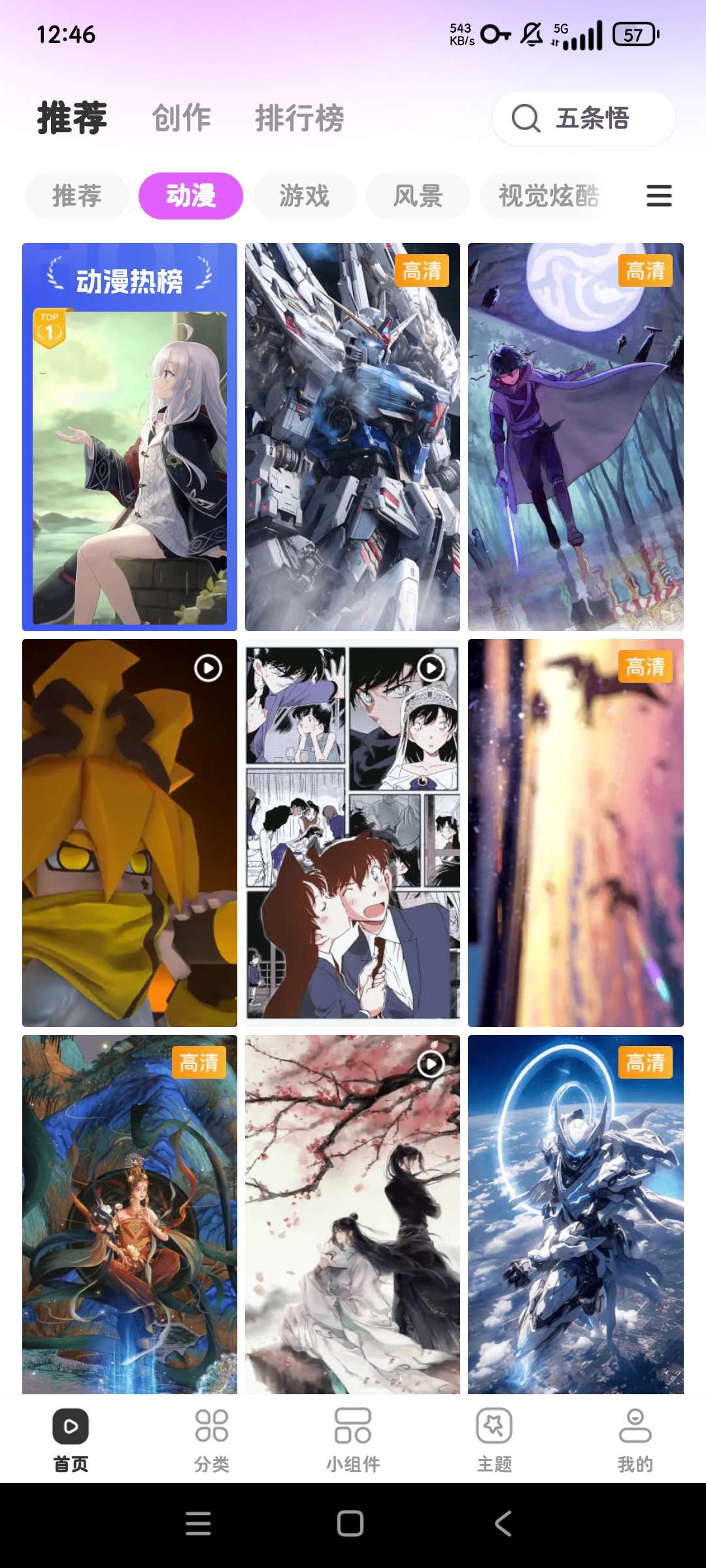The height and width of the screenshot is (1568, 706).
Task: Open the caped swordsman under moon wallpaper
Action: click(575, 436)
